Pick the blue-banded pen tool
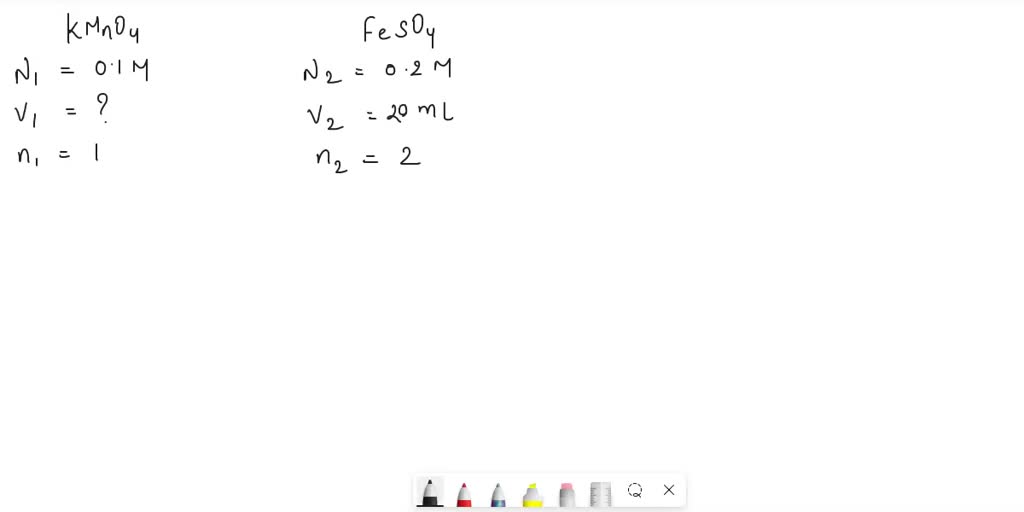 [x=498, y=493]
